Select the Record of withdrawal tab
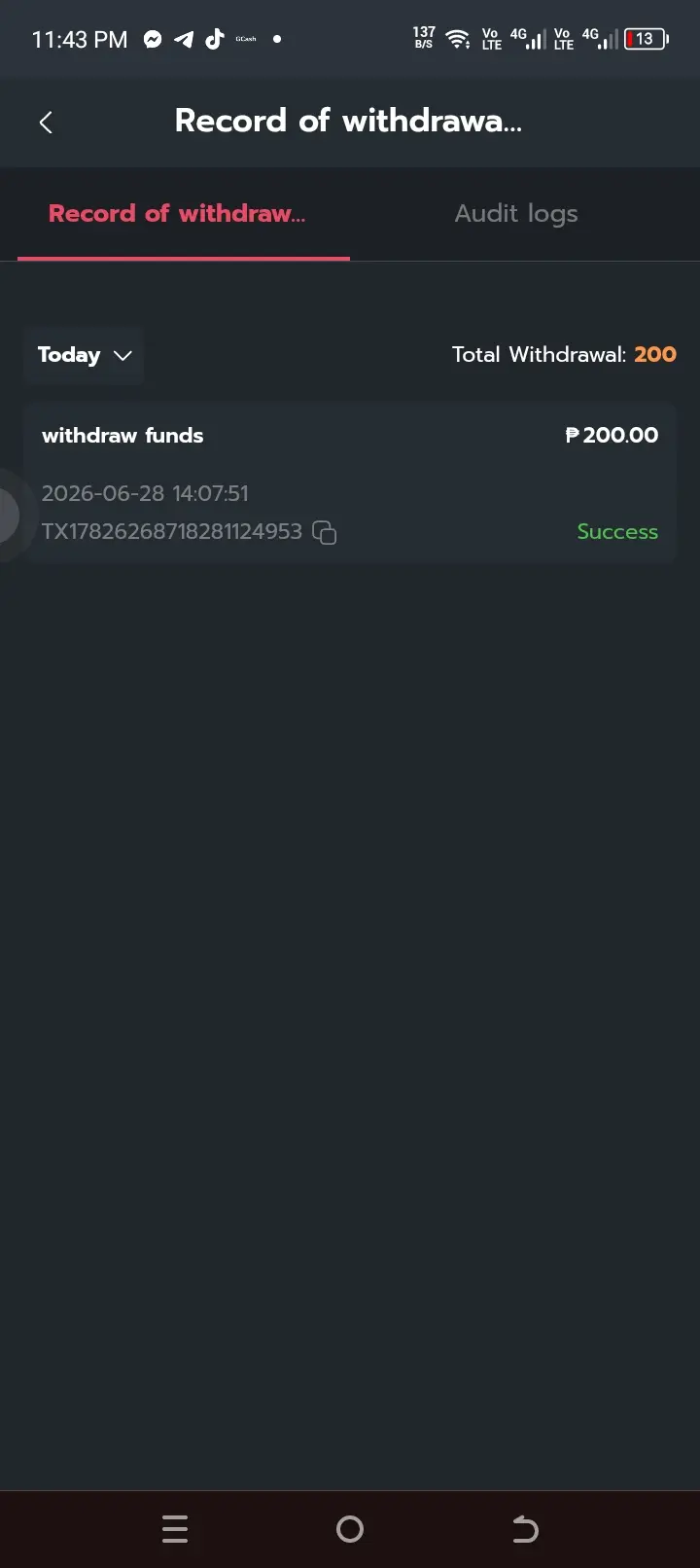Viewport: 700px width, 1568px height. click(x=177, y=214)
